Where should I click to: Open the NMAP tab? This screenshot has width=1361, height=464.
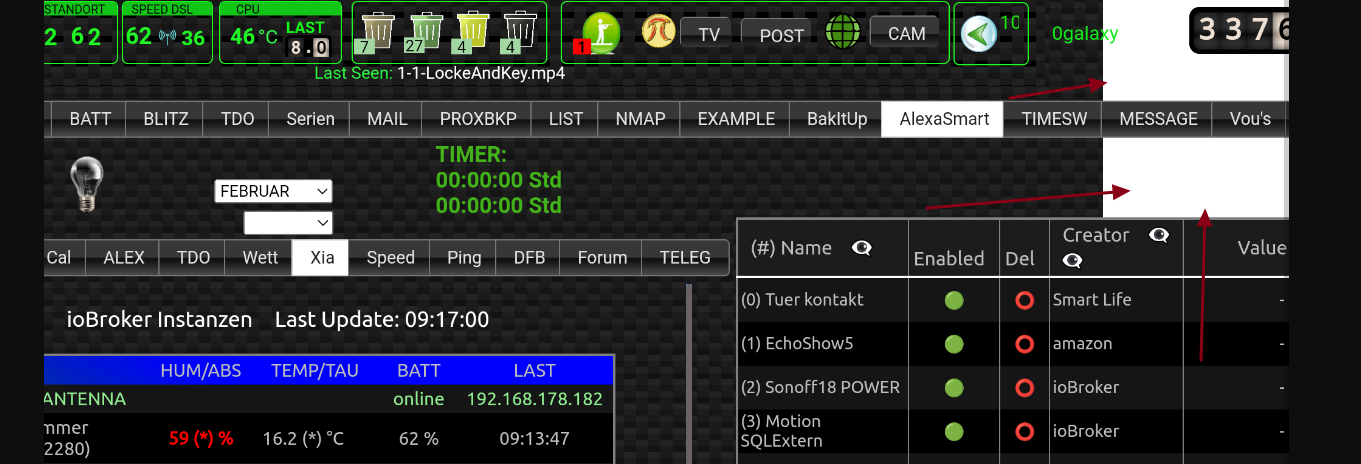pos(640,119)
